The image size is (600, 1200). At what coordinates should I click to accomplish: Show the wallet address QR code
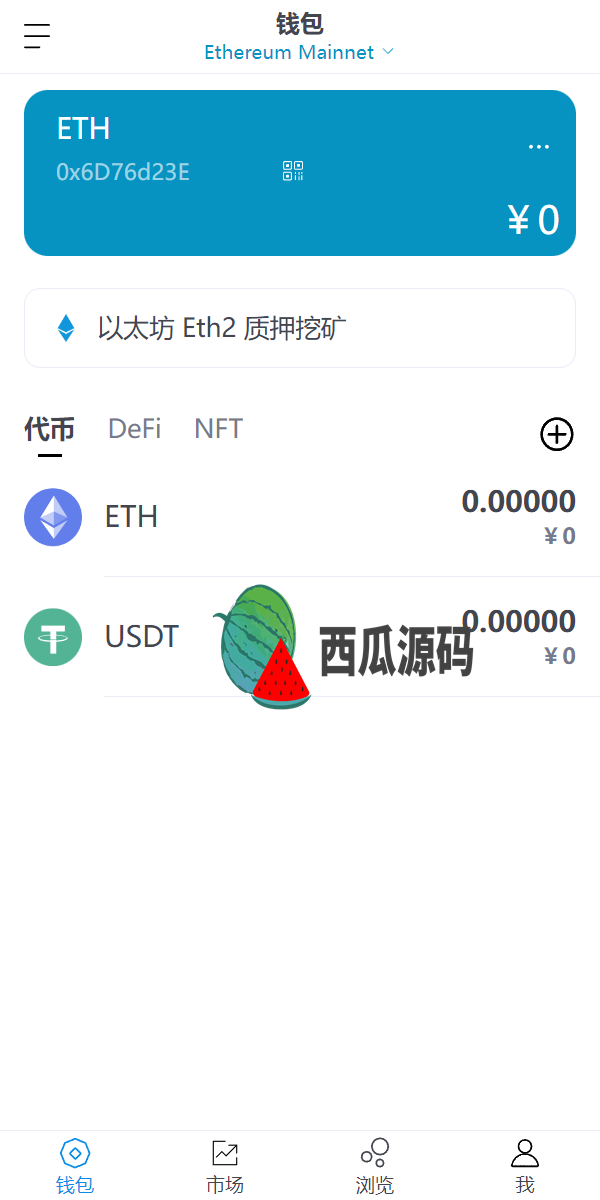293,171
